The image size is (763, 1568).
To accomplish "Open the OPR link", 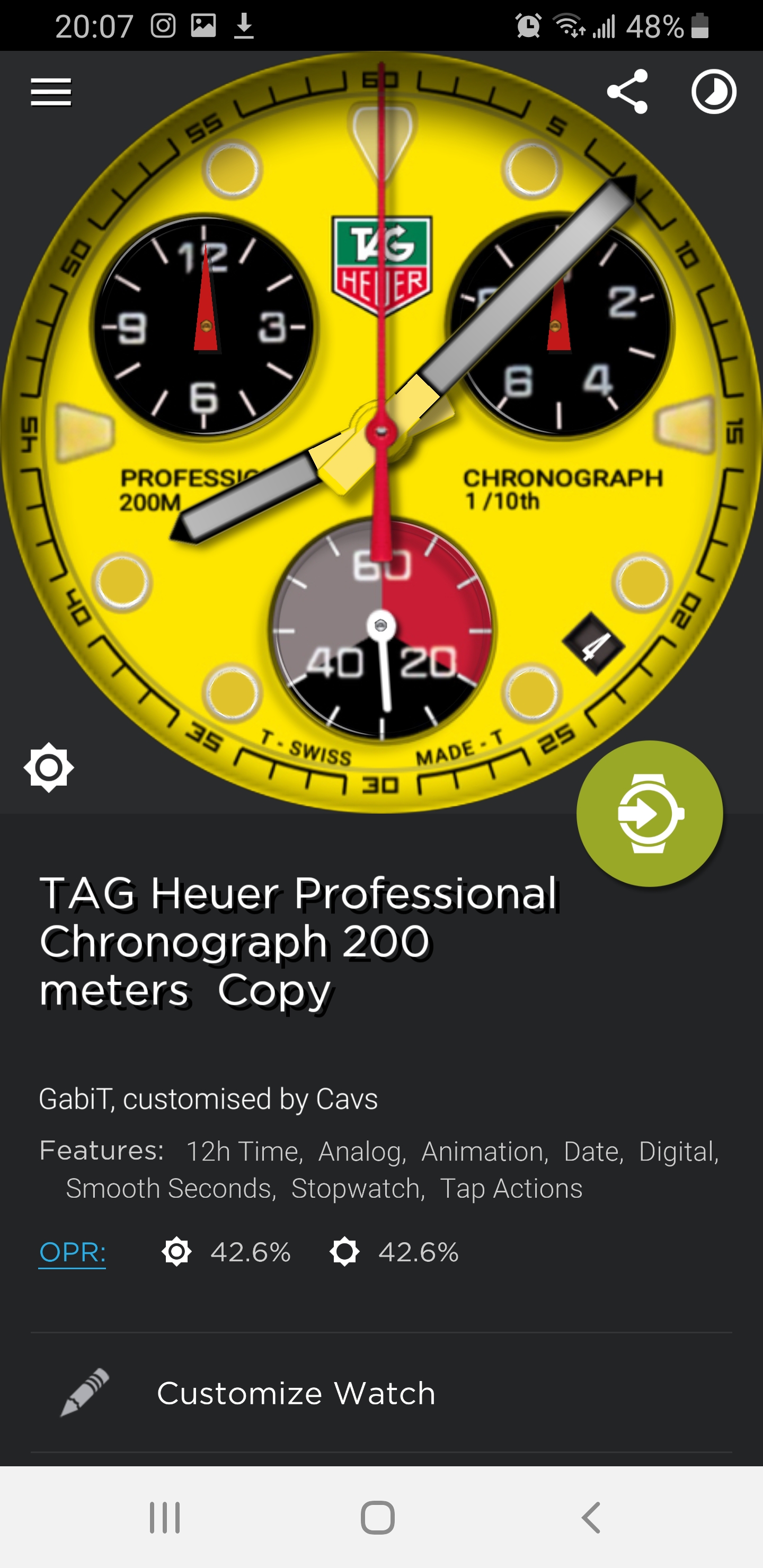I will pyautogui.click(x=73, y=1252).
